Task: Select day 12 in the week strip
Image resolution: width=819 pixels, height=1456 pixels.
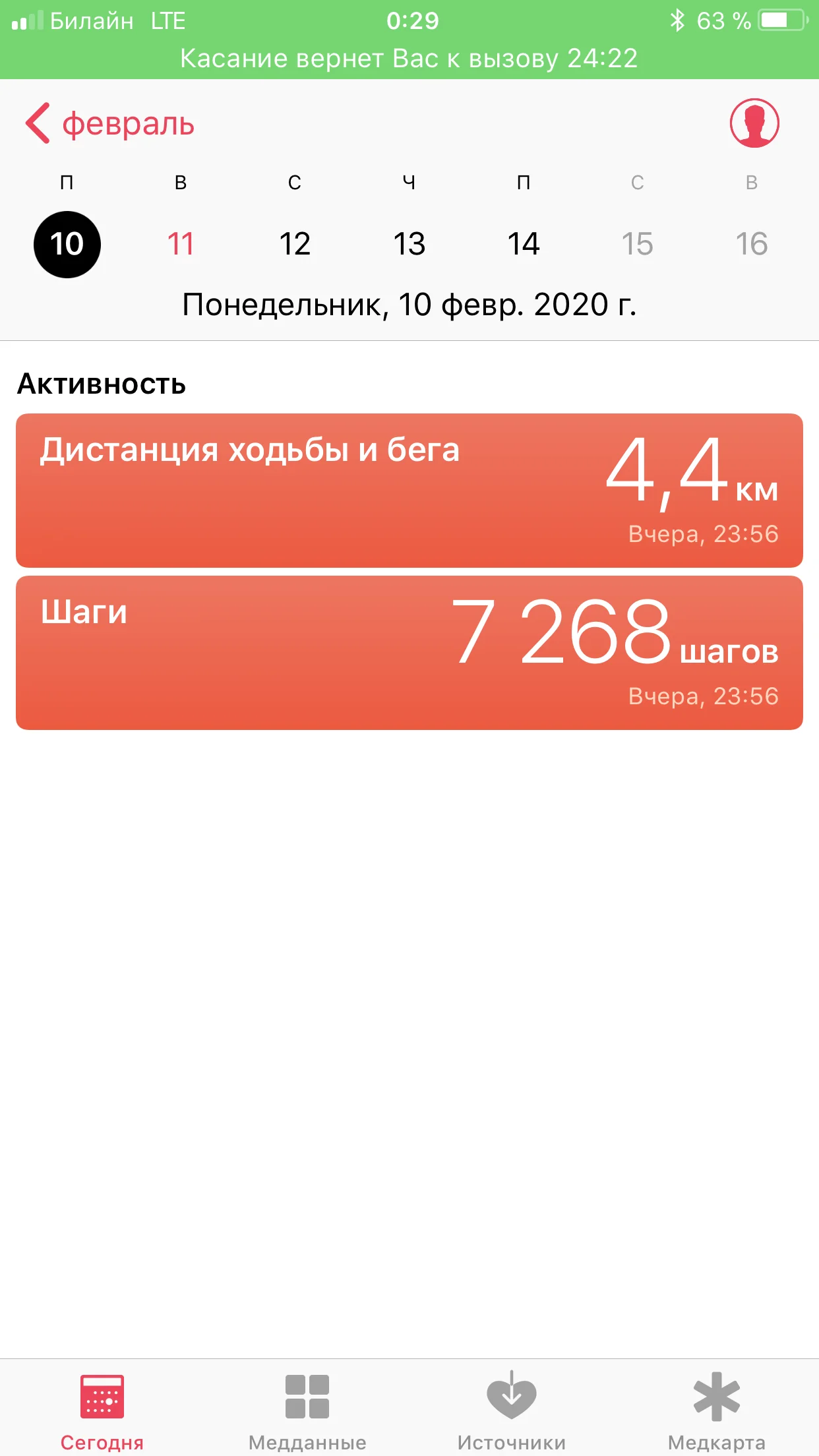Action: click(x=295, y=244)
